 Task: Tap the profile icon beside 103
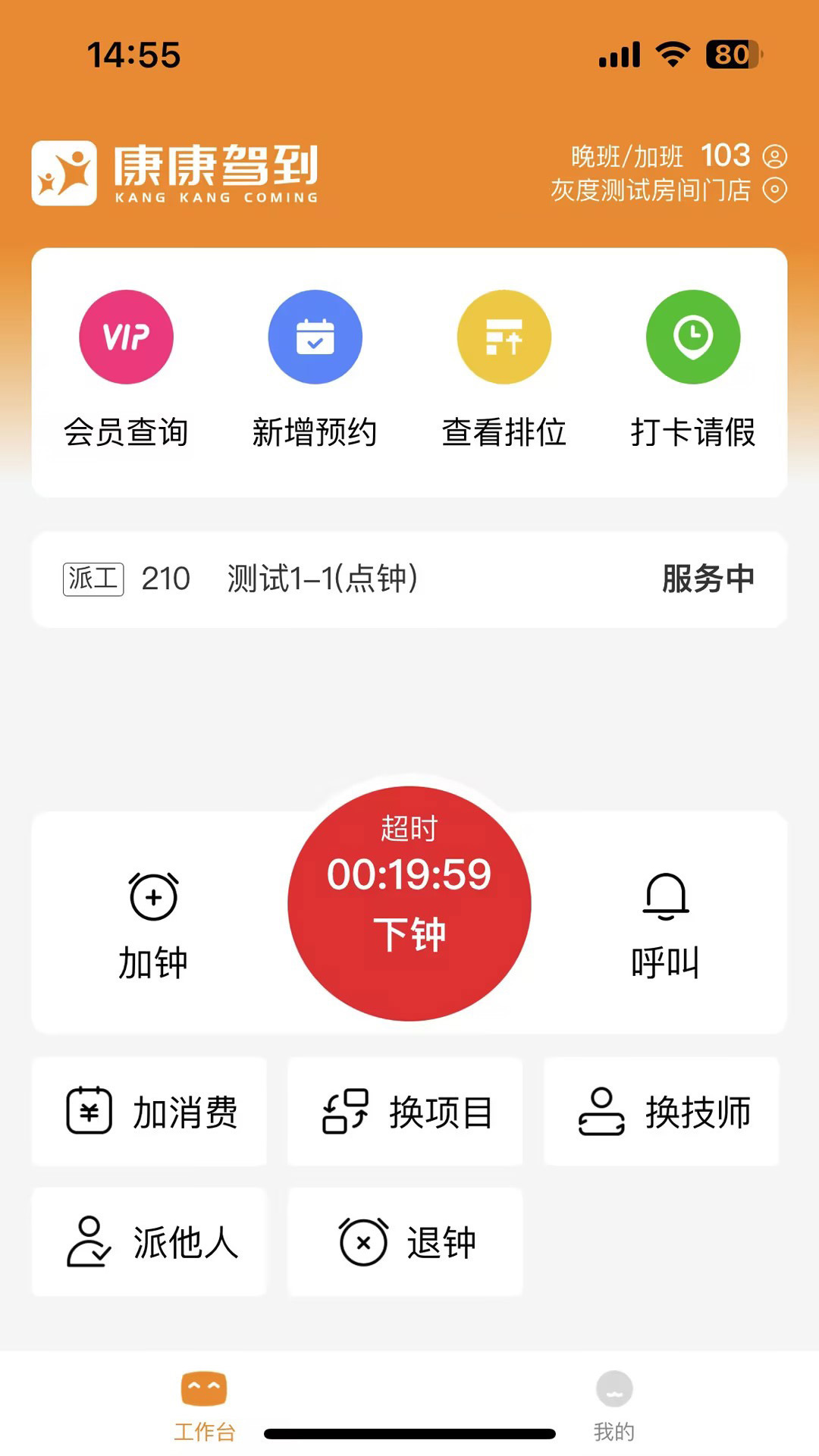coord(774,157)
